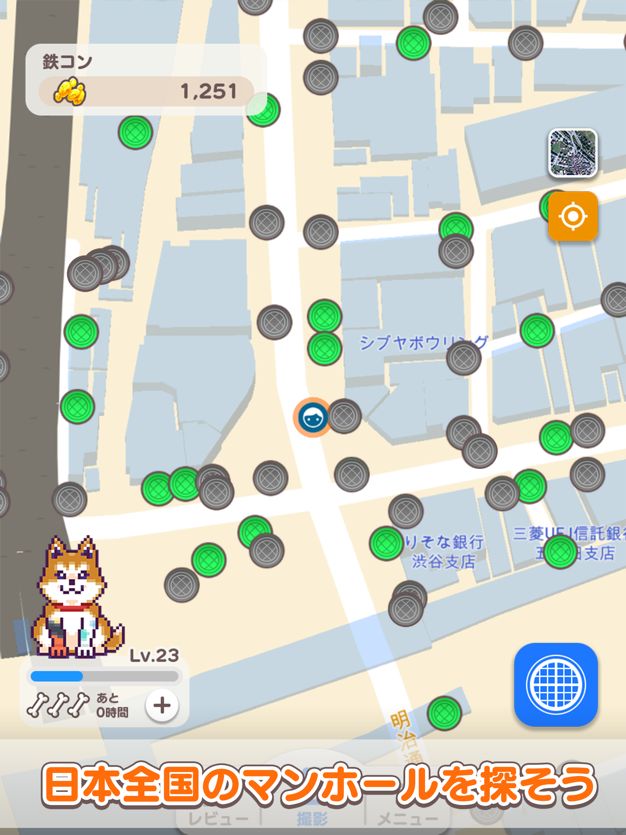
Task: Add more bones with the plus button
Action: point(162,705)
